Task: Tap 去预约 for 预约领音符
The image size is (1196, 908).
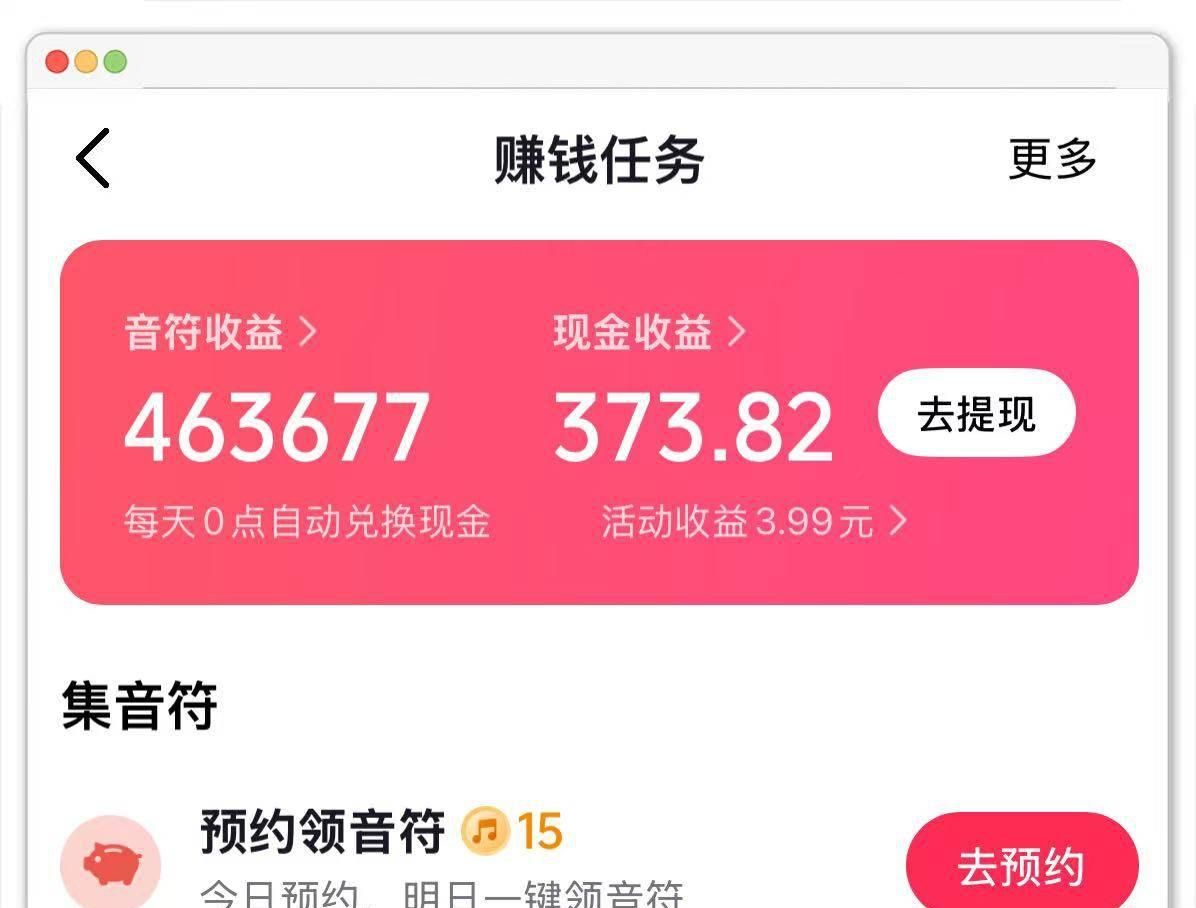Action: [x=1021, y=866]
